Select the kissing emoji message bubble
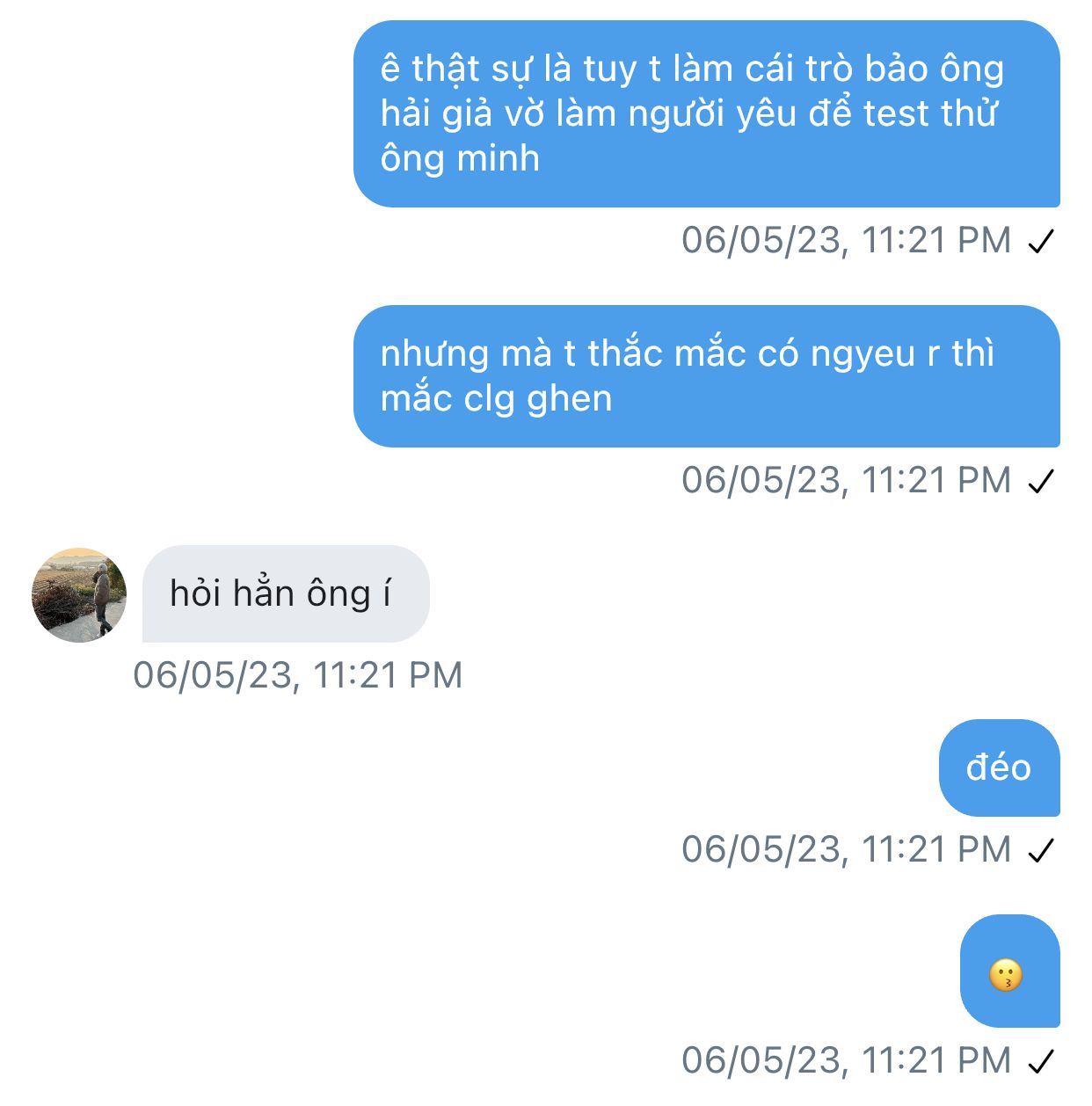 pyautogui.click(x=1008, y=971)
